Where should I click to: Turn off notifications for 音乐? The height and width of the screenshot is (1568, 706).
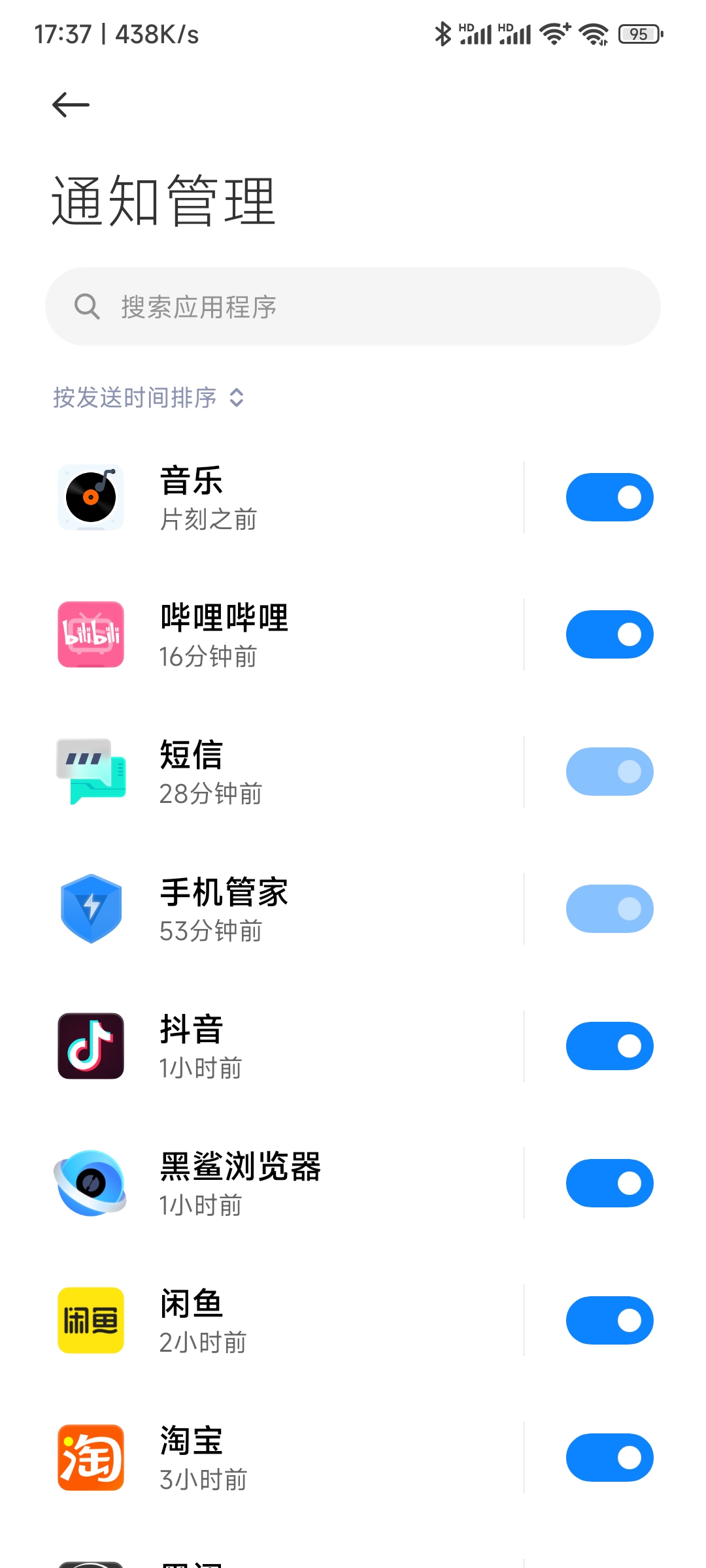point(609,497)
